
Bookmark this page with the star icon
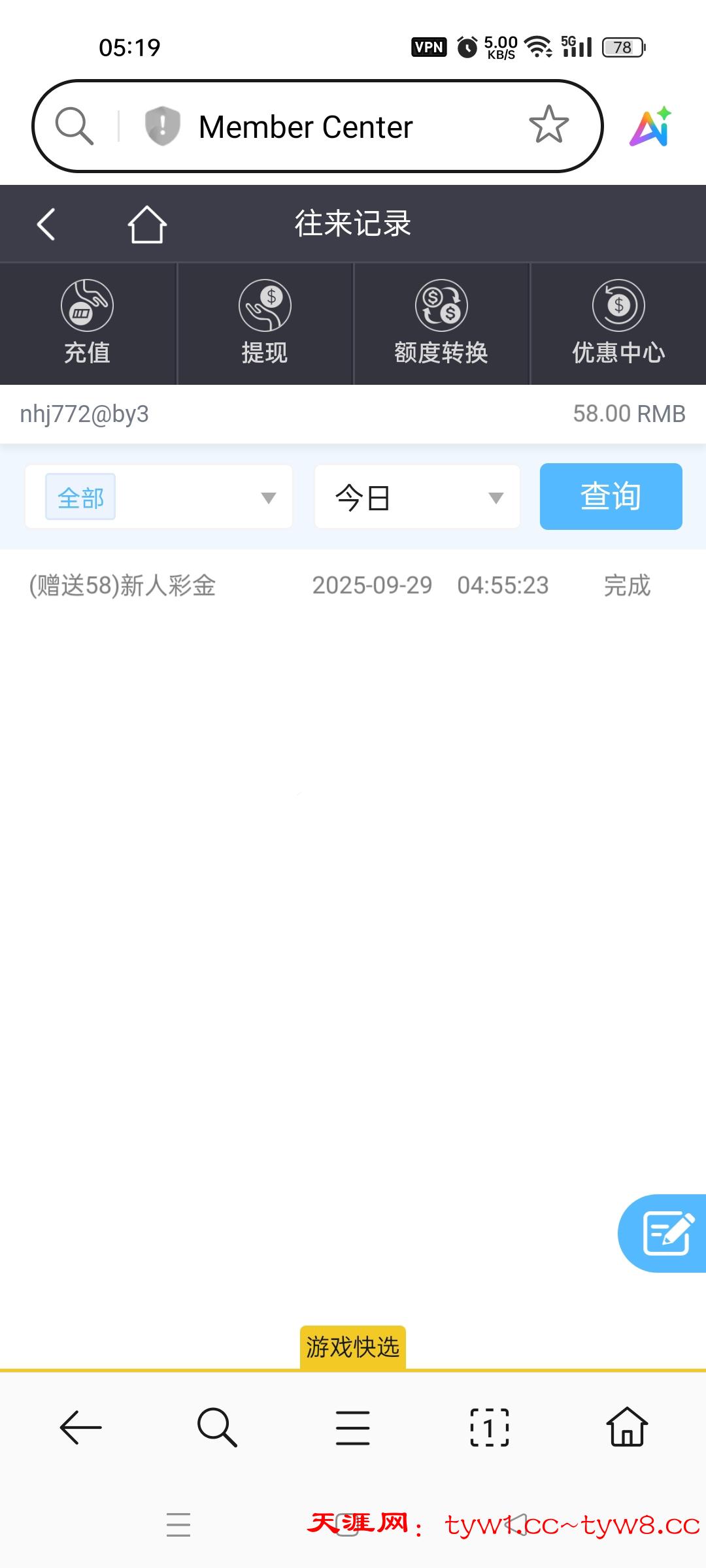(x=548, y=125)
